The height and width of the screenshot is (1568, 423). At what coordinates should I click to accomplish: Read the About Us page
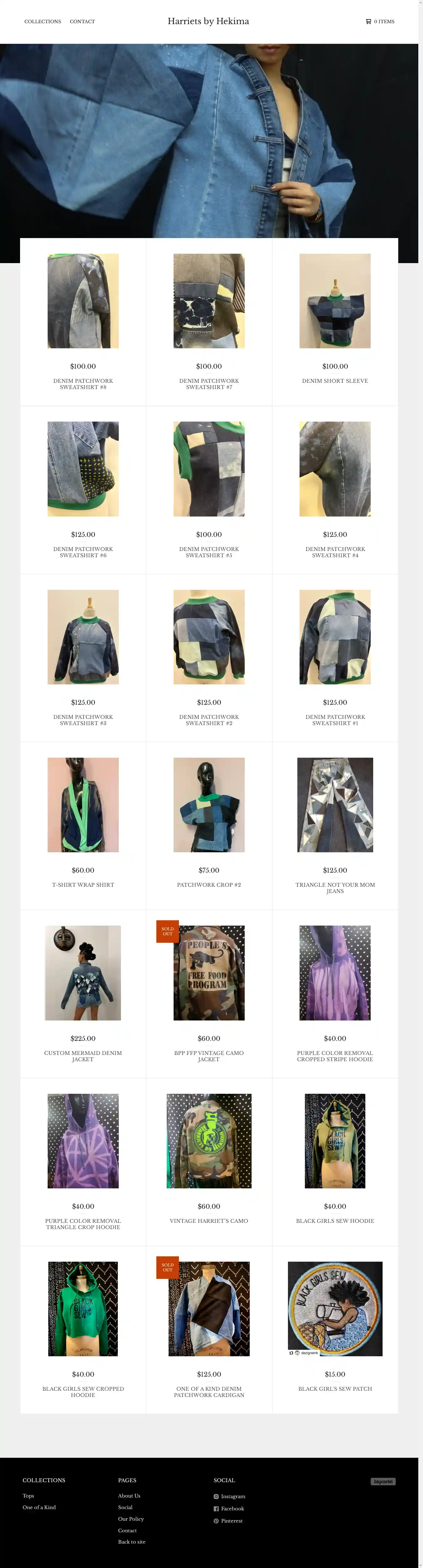[x=129, y=1496]
